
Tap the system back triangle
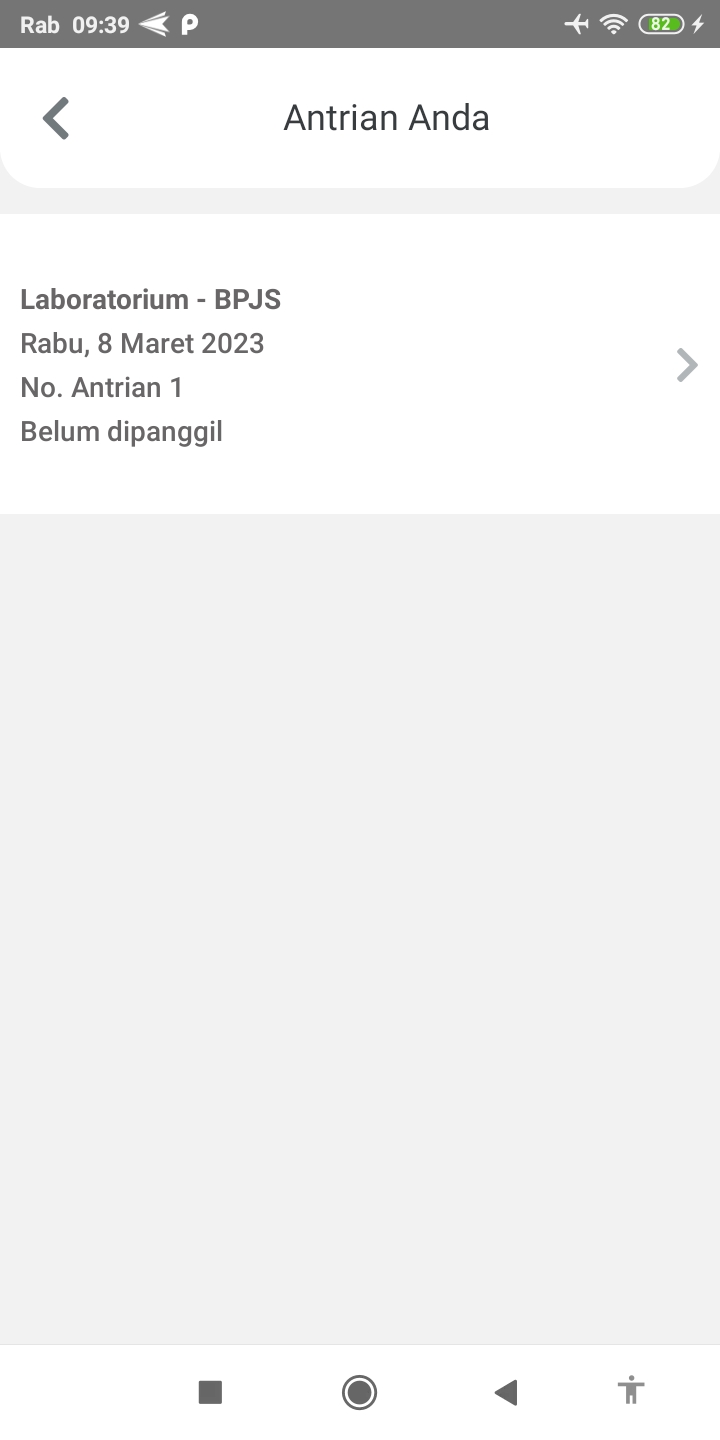point(506,1392)
